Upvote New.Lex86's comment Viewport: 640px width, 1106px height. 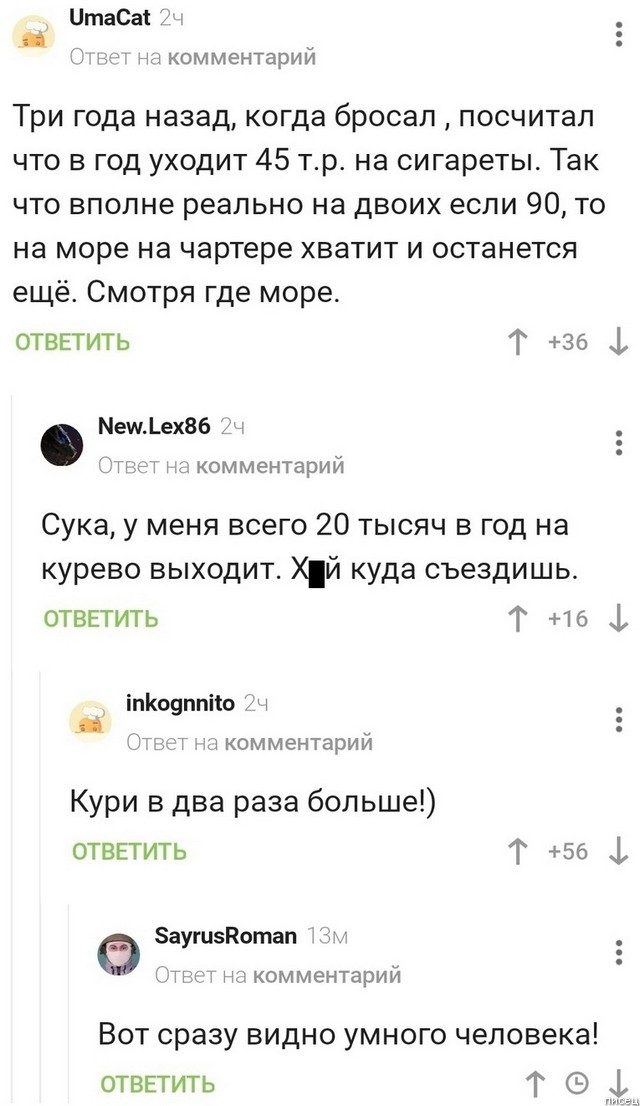[x=518, y=619]
